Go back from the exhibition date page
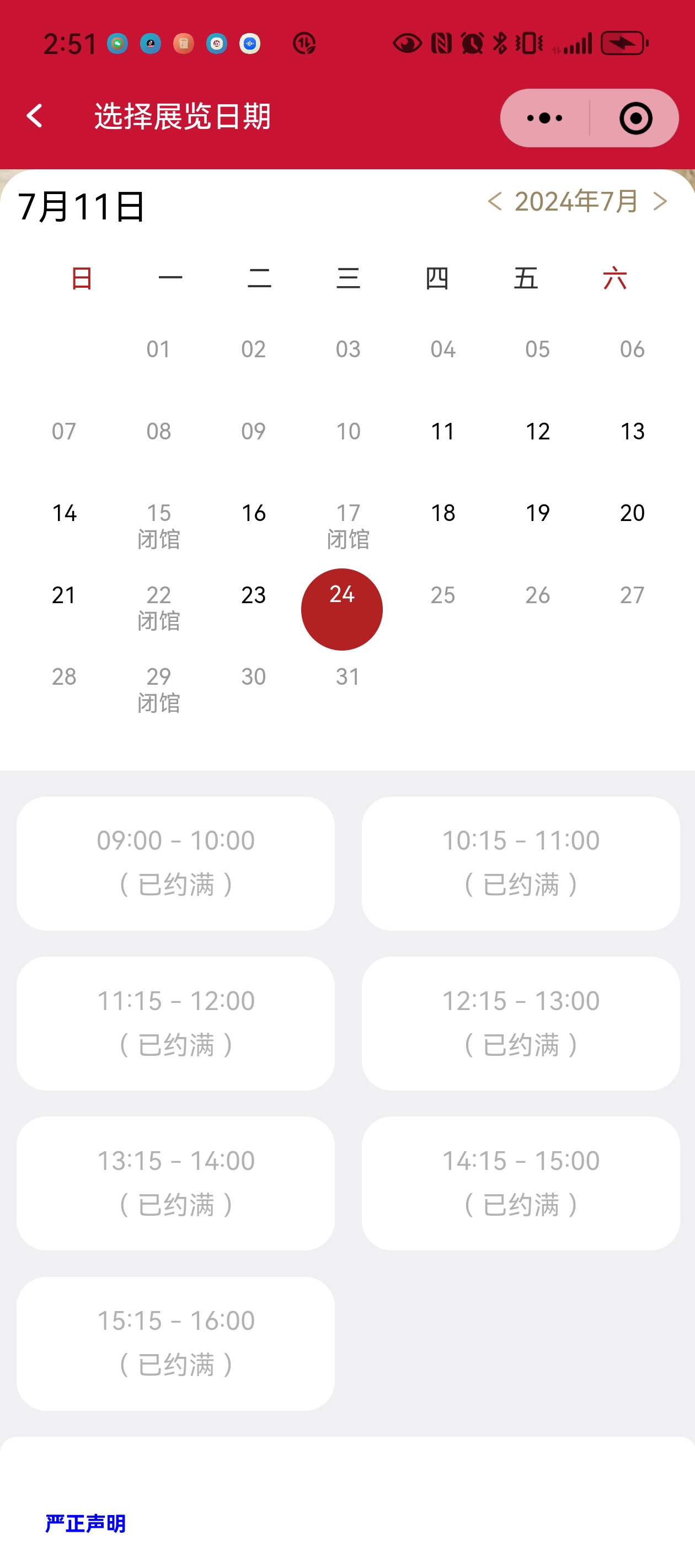 click(35, 116)
